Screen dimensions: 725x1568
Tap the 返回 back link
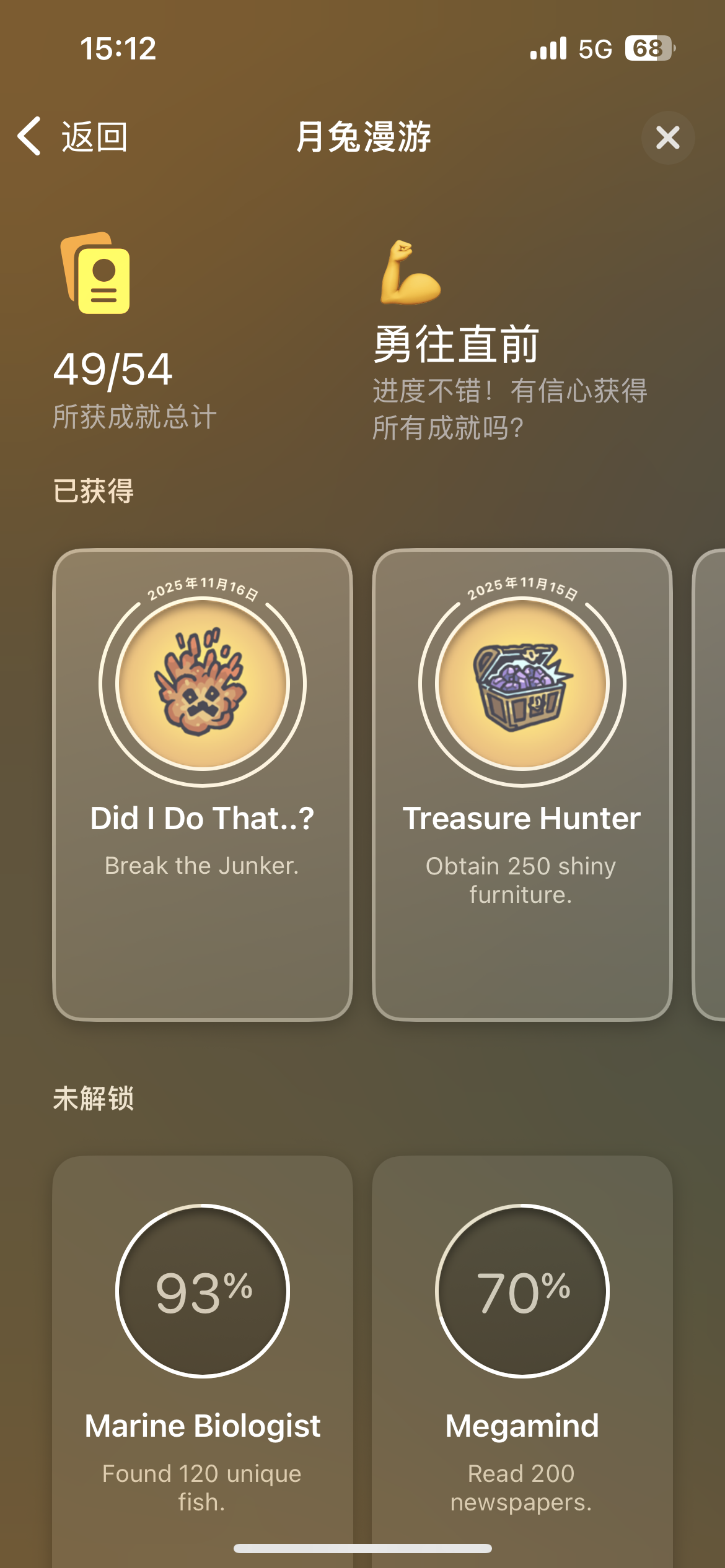click(x=93, y=137)
